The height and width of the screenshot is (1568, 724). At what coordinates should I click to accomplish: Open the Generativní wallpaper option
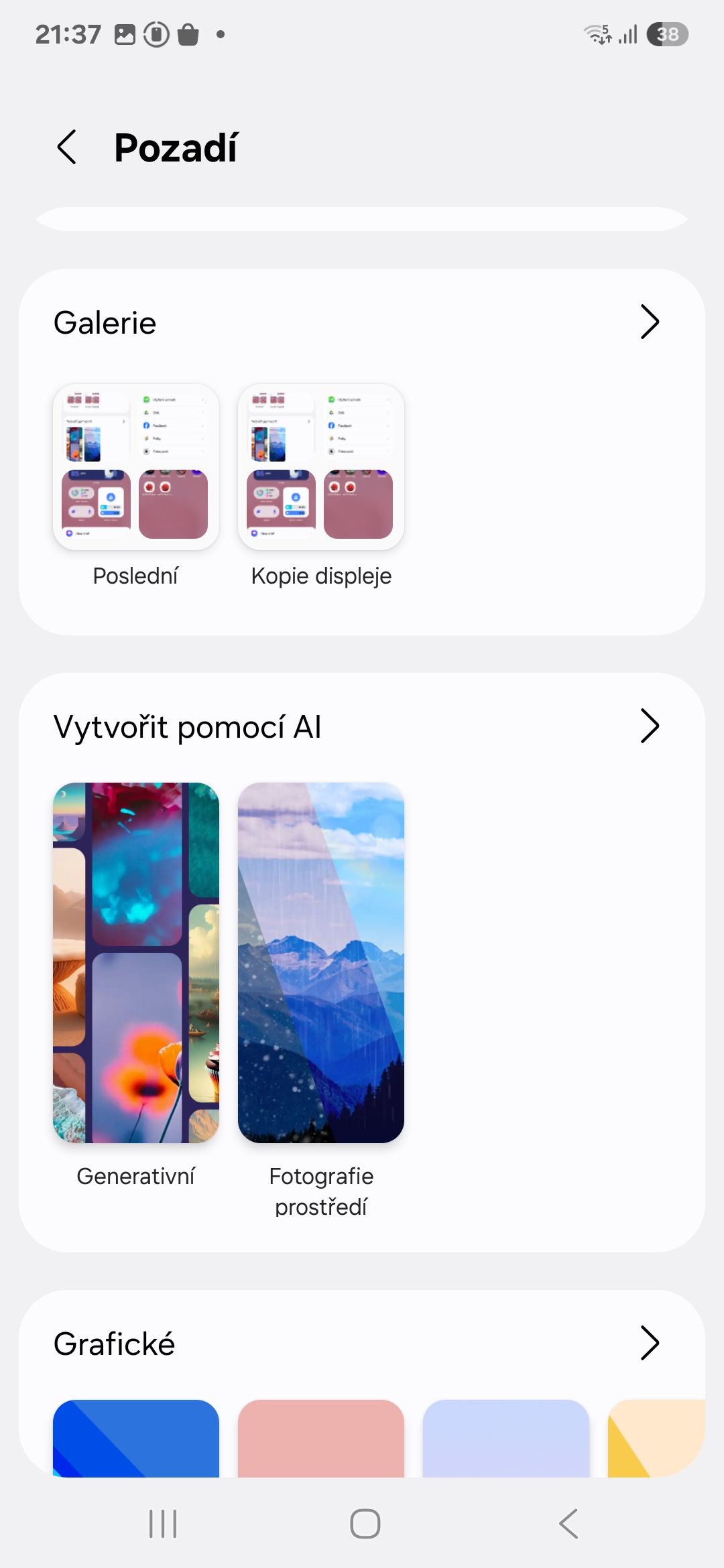[x=136, y=963]
